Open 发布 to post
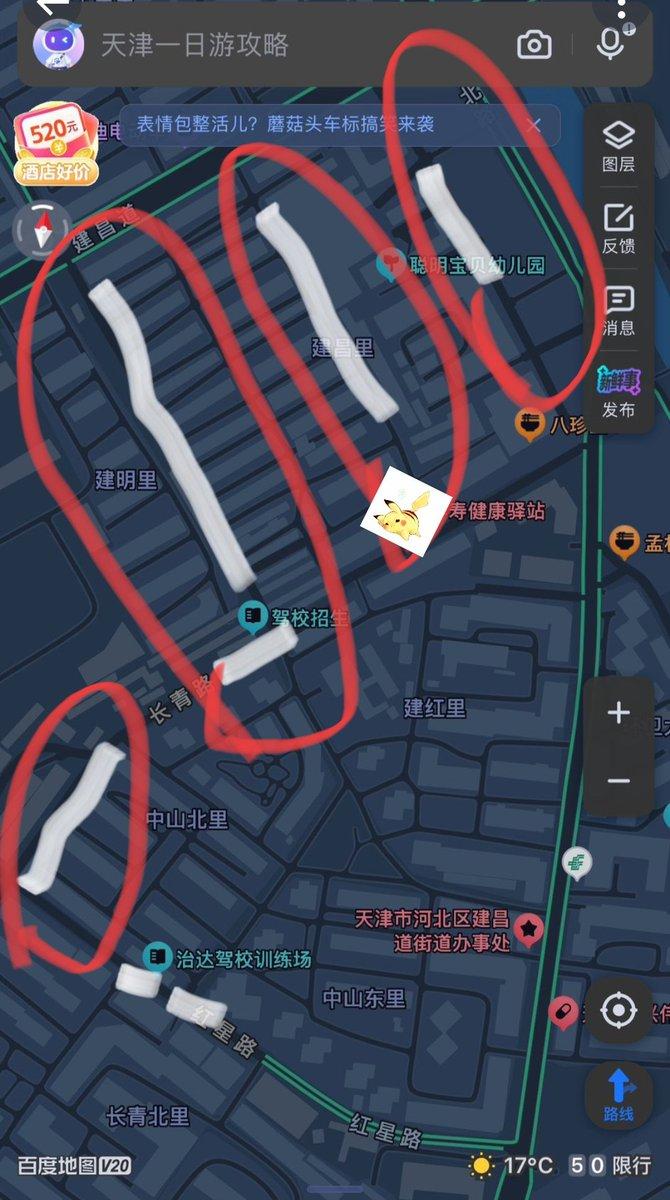Viewport: 670px width, 1200px height. 618,392
